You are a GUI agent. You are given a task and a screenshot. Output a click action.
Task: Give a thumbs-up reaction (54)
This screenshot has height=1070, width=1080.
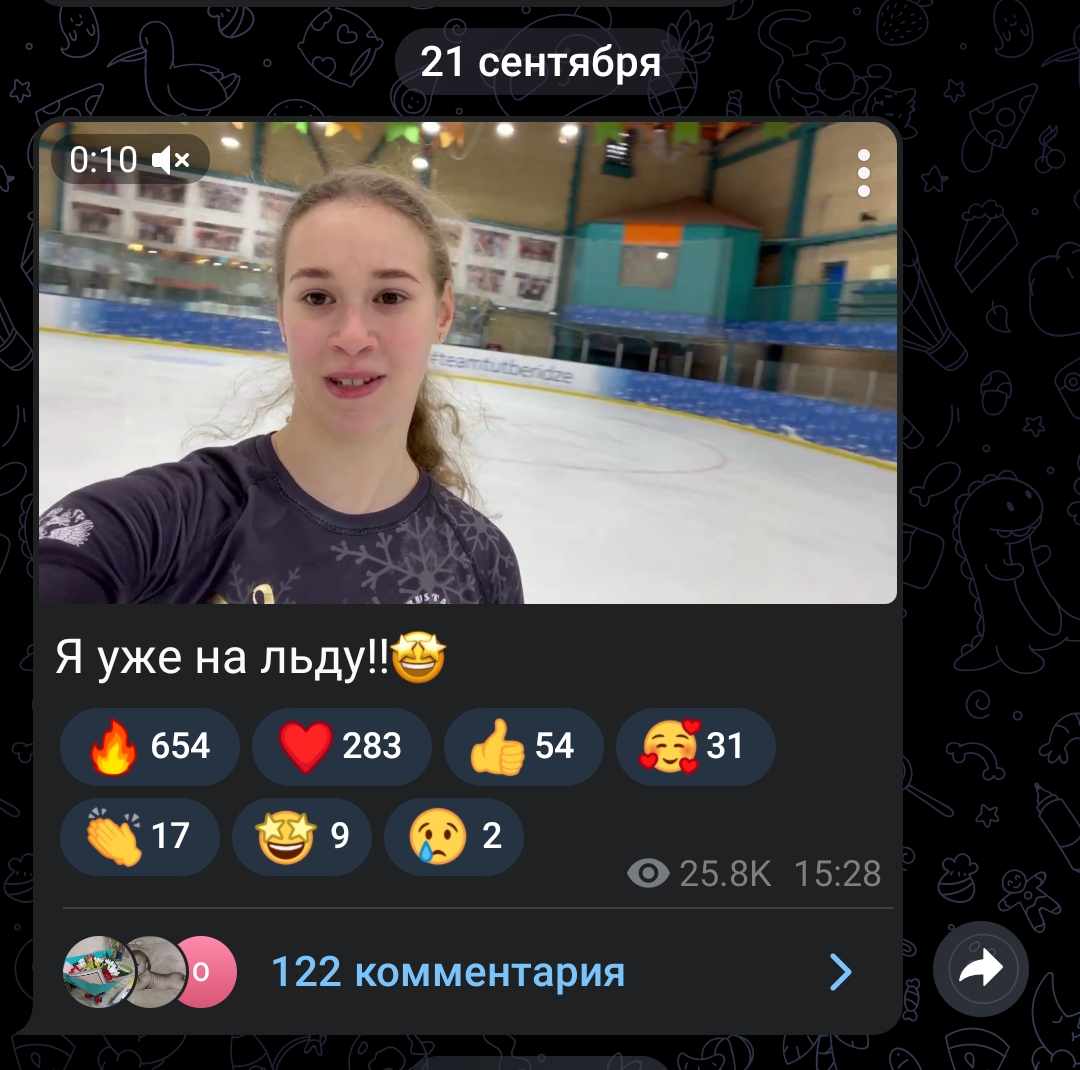click(523, 747)
